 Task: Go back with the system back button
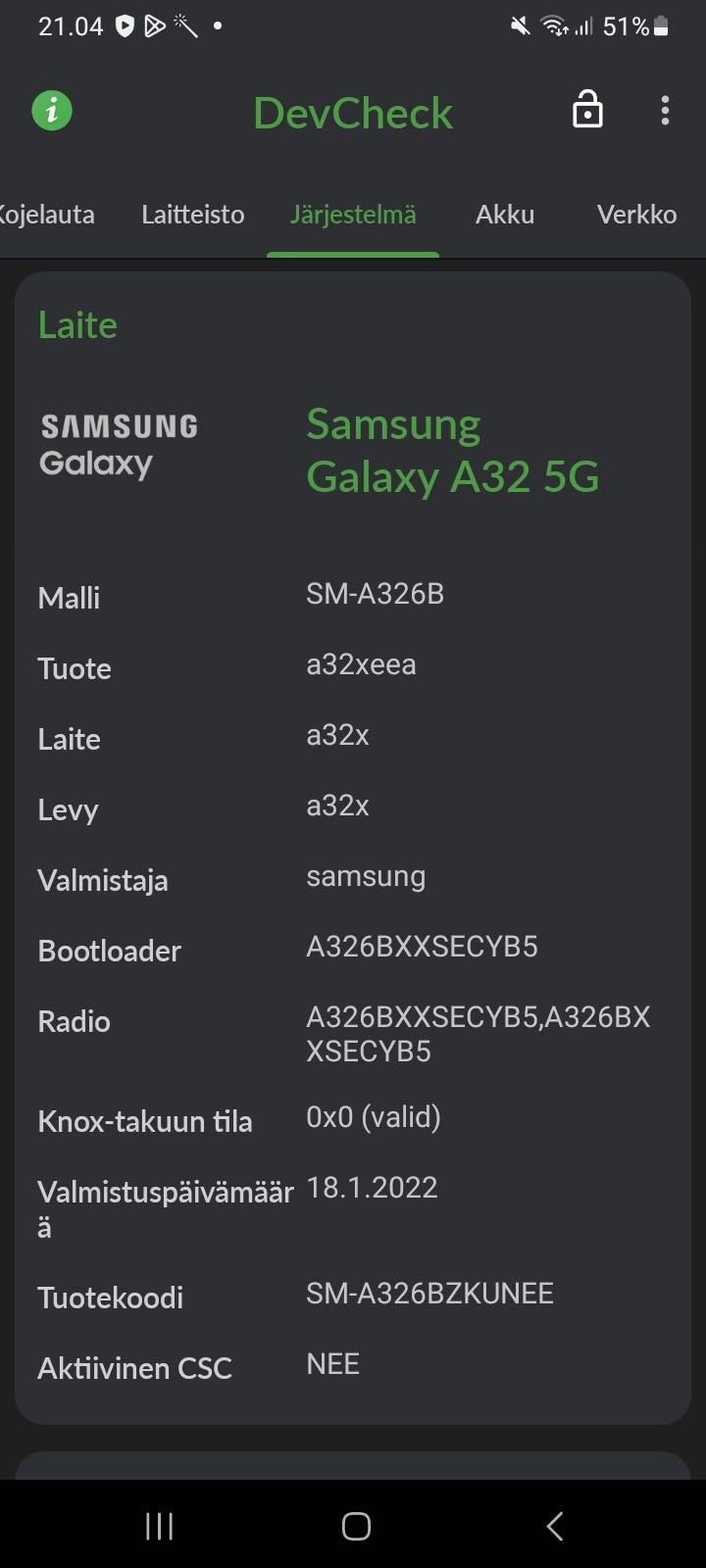[555, 1526]
